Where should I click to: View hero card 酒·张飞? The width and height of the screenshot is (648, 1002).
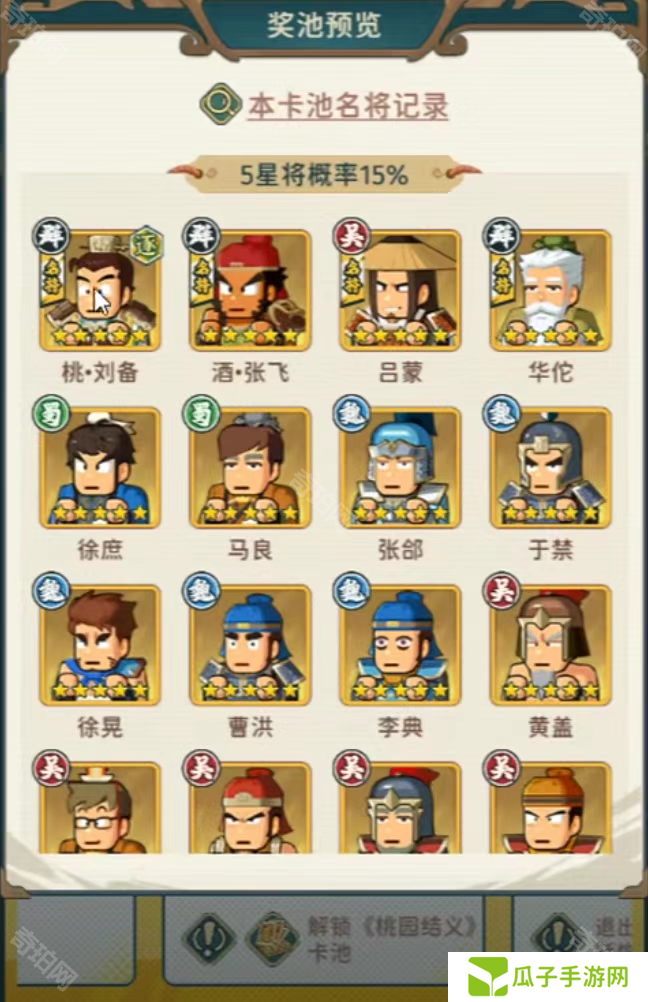(250, 290)
